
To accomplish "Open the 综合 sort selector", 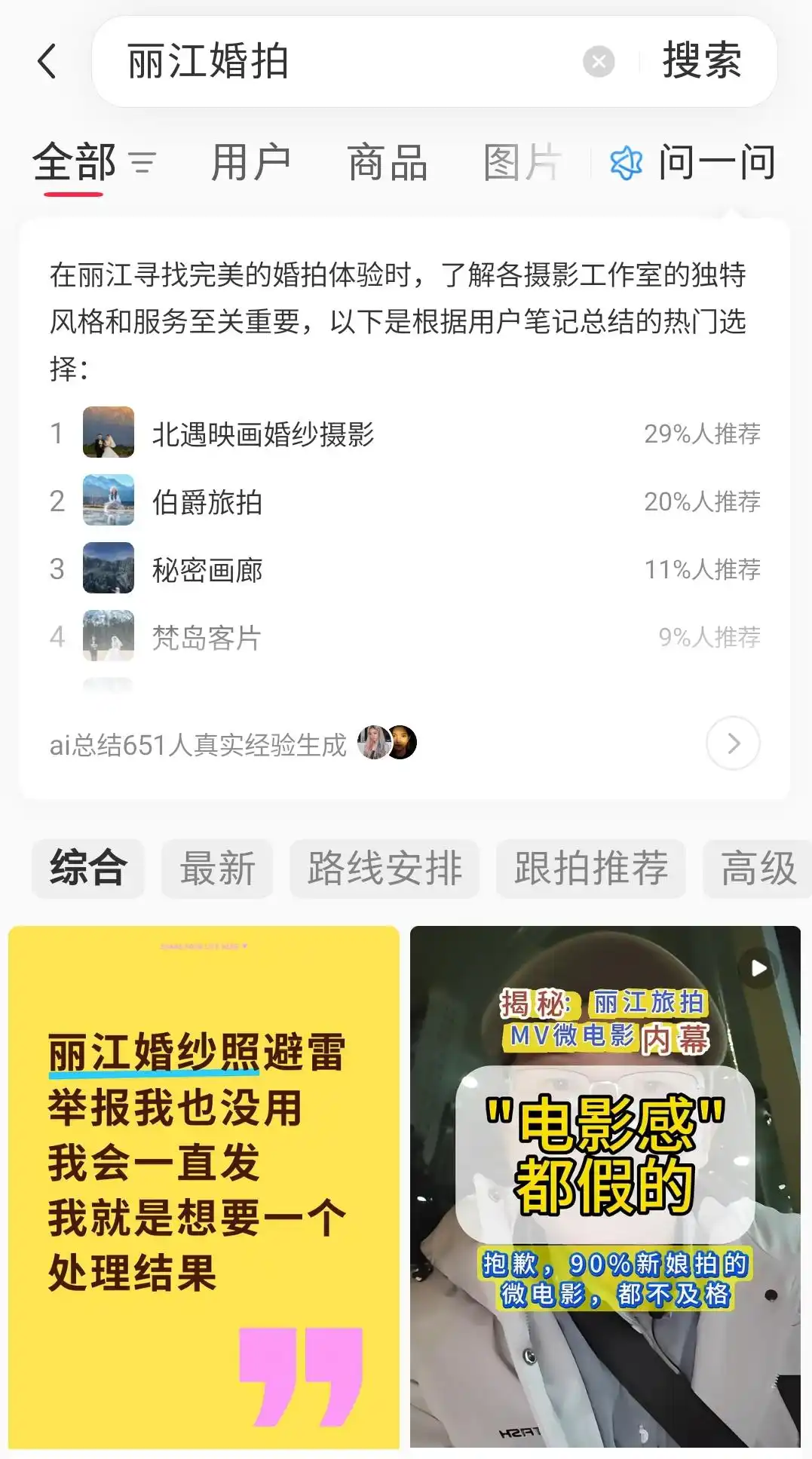I will click(x=87, y=869).
